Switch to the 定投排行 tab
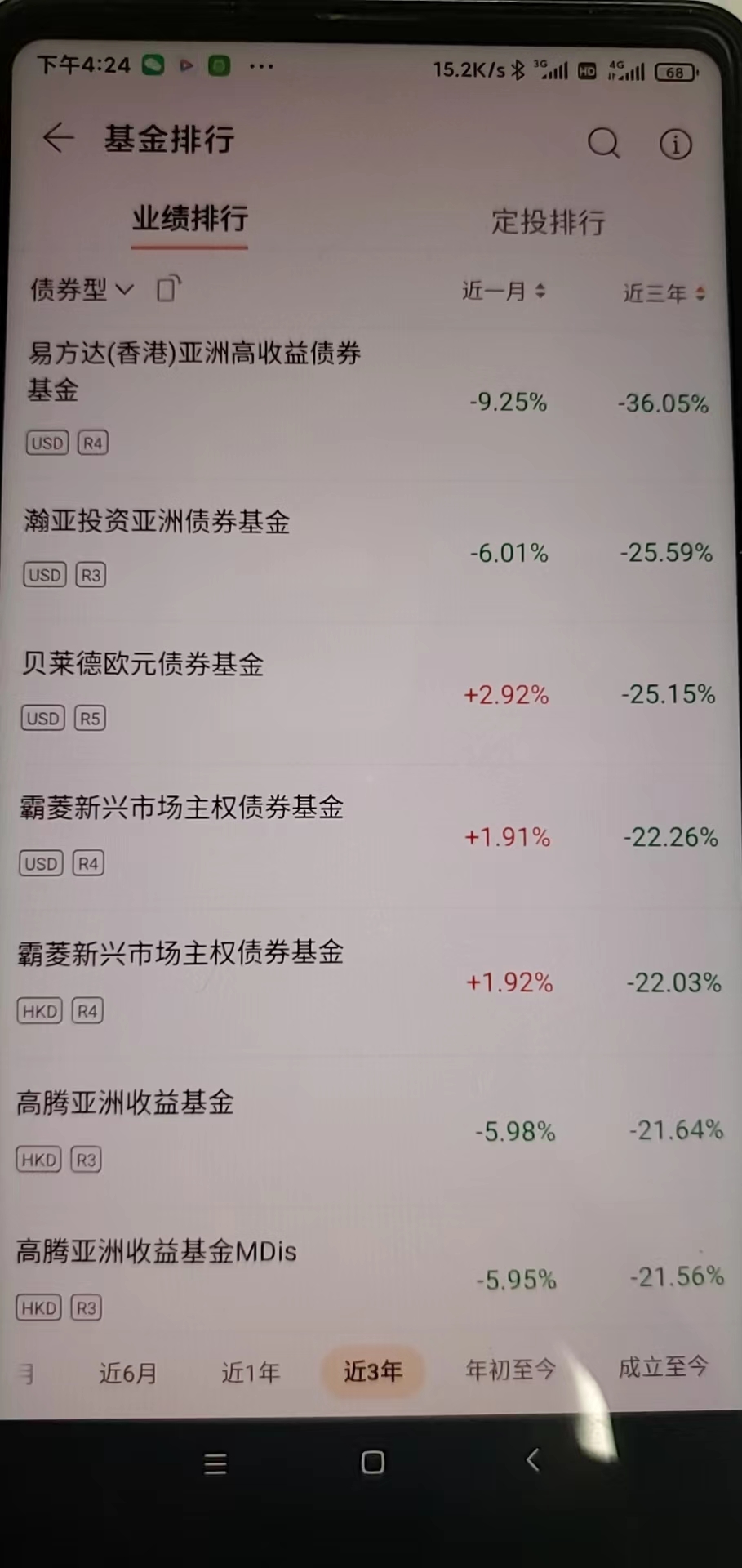 pos(548,222)
